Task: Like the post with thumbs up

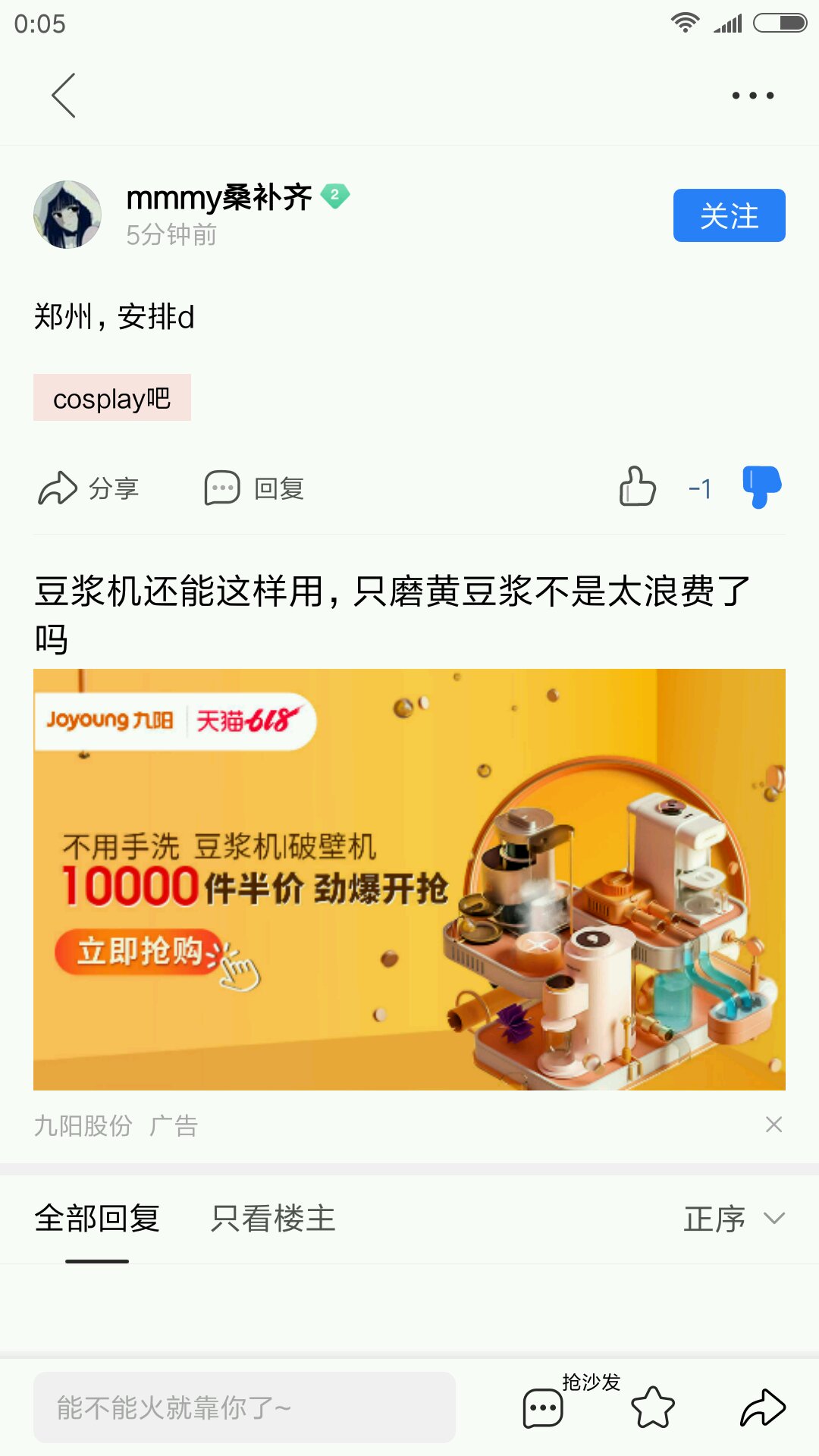Action: (637, 486)
